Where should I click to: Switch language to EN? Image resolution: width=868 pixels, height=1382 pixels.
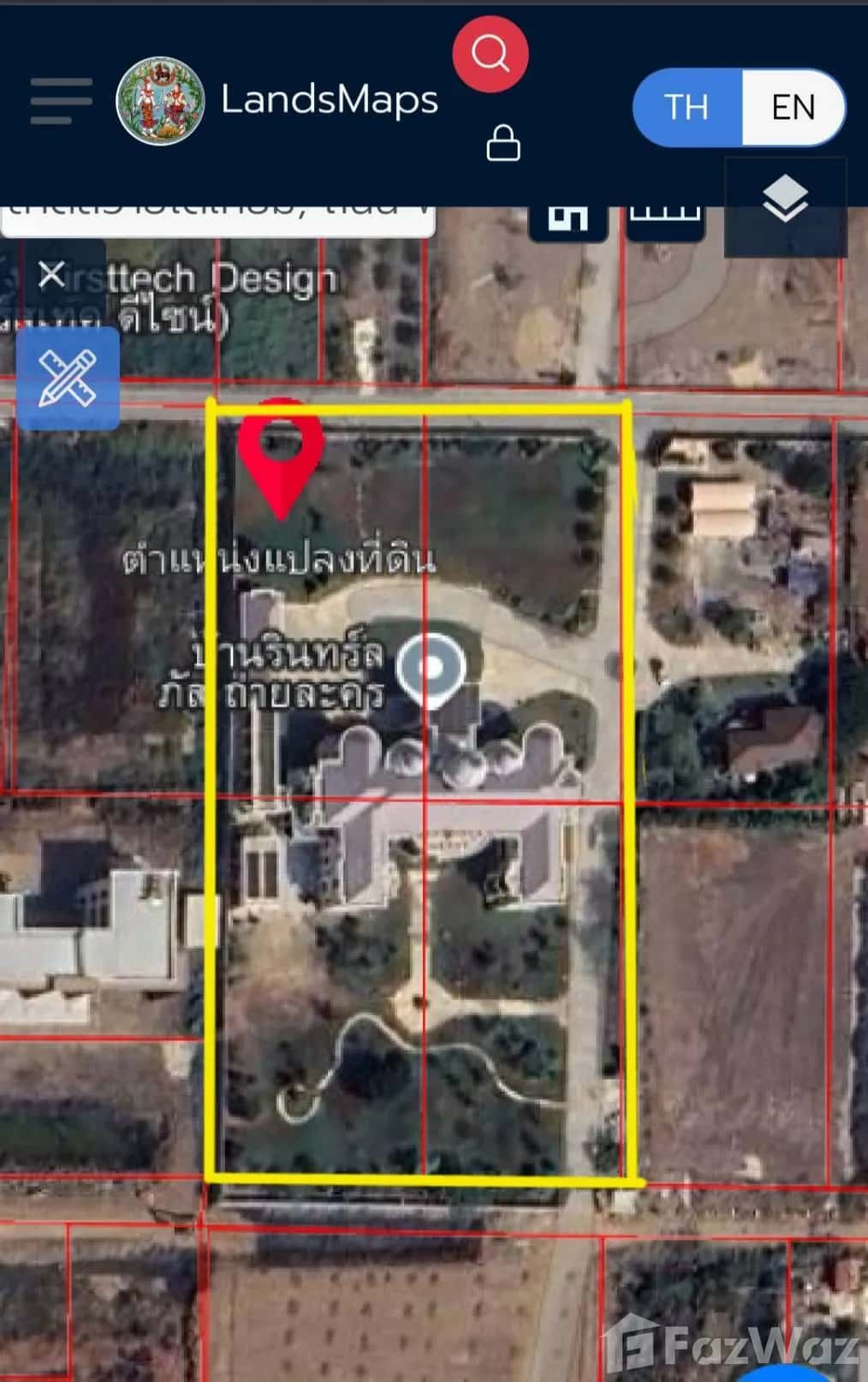[793, 108]
